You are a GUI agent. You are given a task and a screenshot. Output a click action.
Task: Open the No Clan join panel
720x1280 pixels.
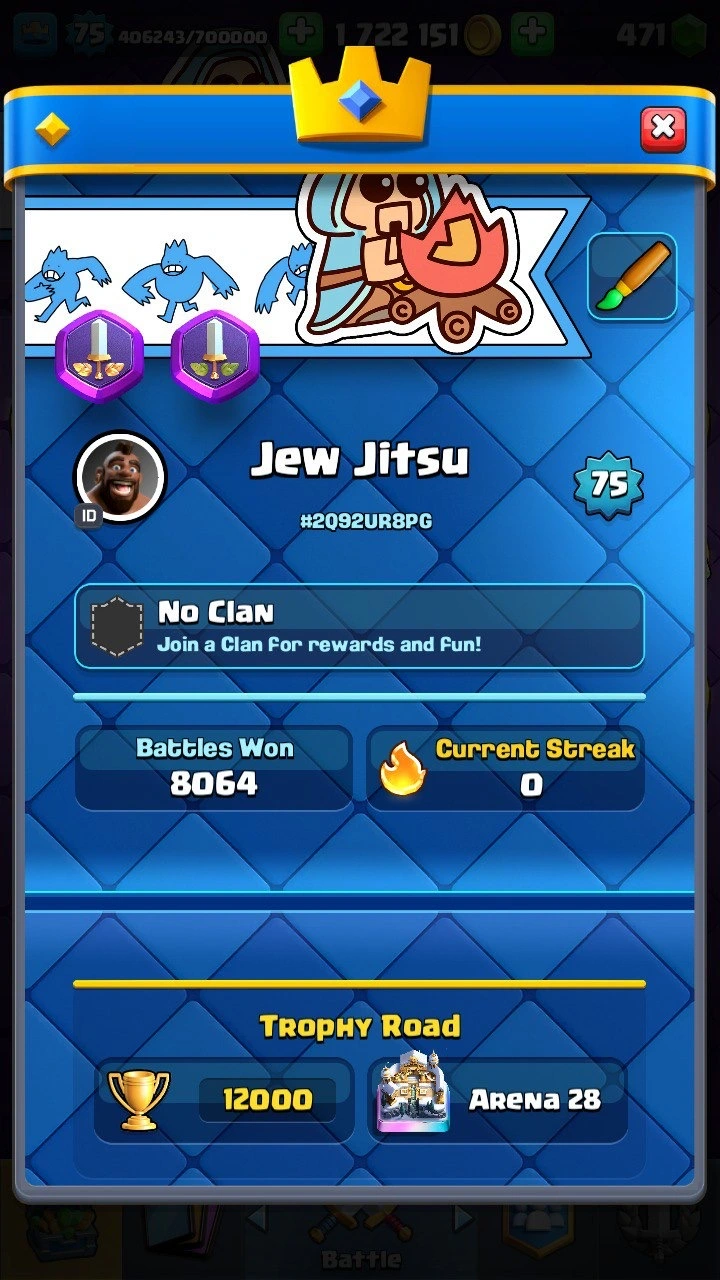point(359,626)
